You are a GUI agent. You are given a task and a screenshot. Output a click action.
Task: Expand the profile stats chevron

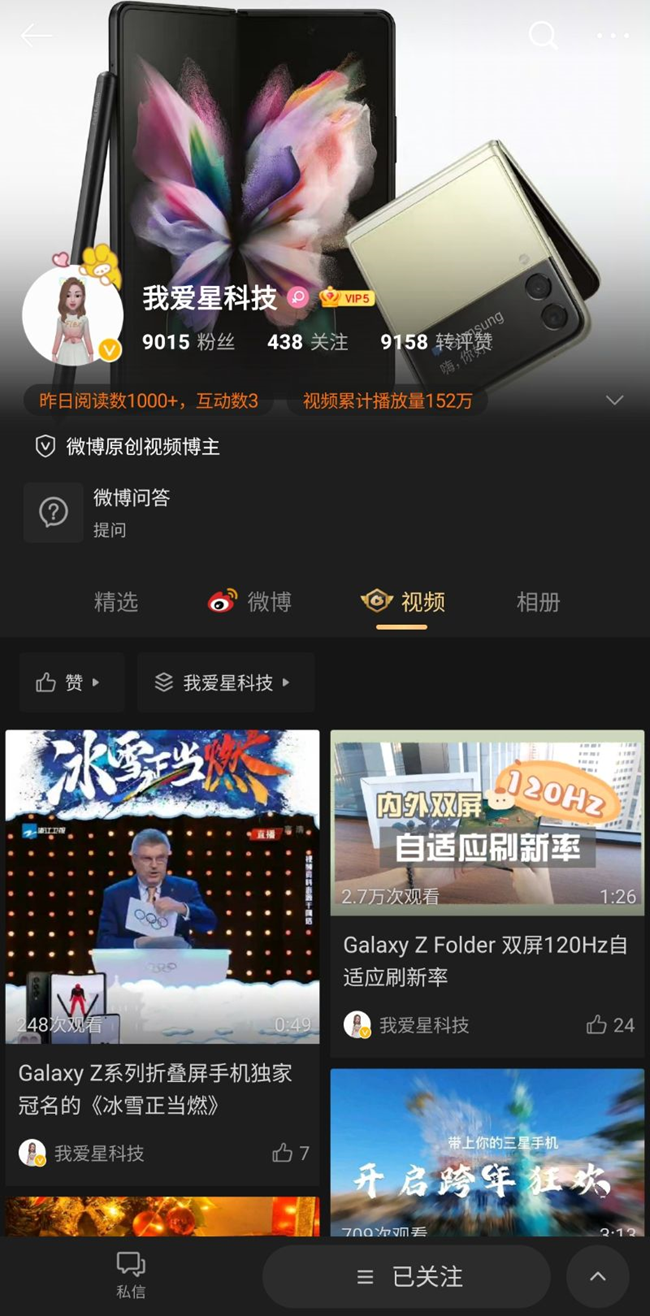pos(615,401)
